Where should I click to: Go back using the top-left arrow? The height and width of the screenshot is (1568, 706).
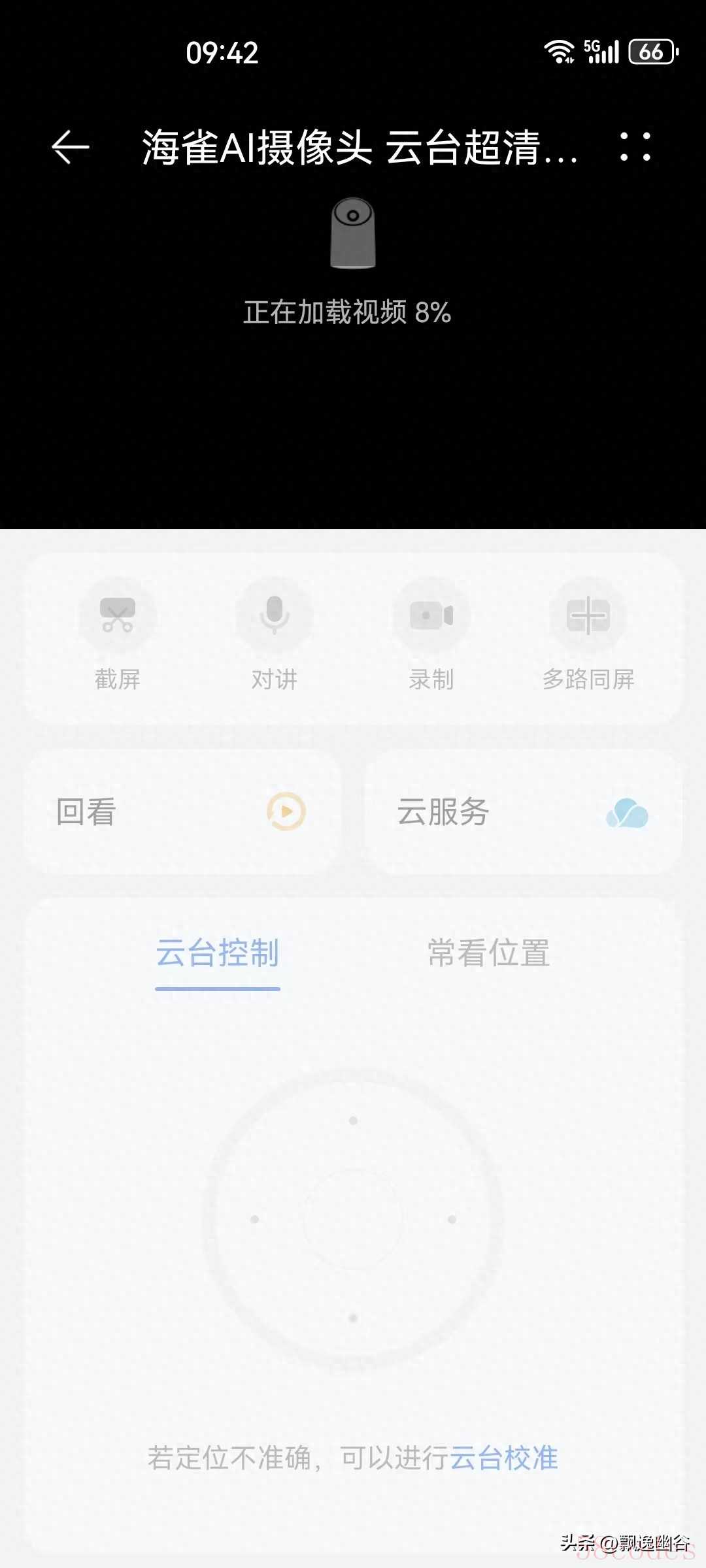pos(71,147)
